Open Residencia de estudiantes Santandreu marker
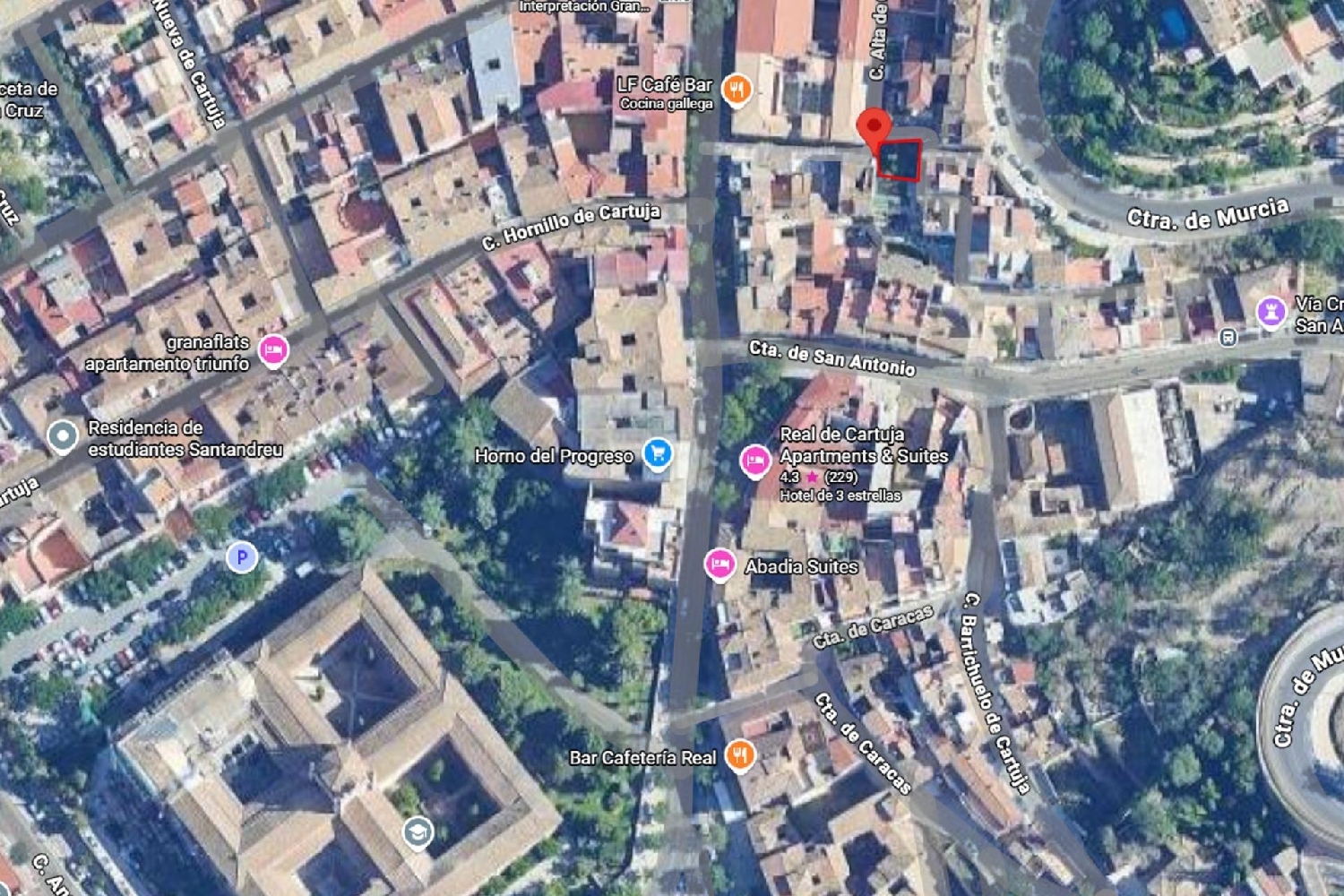1344x896 pixels. click(x=63, y=437)
